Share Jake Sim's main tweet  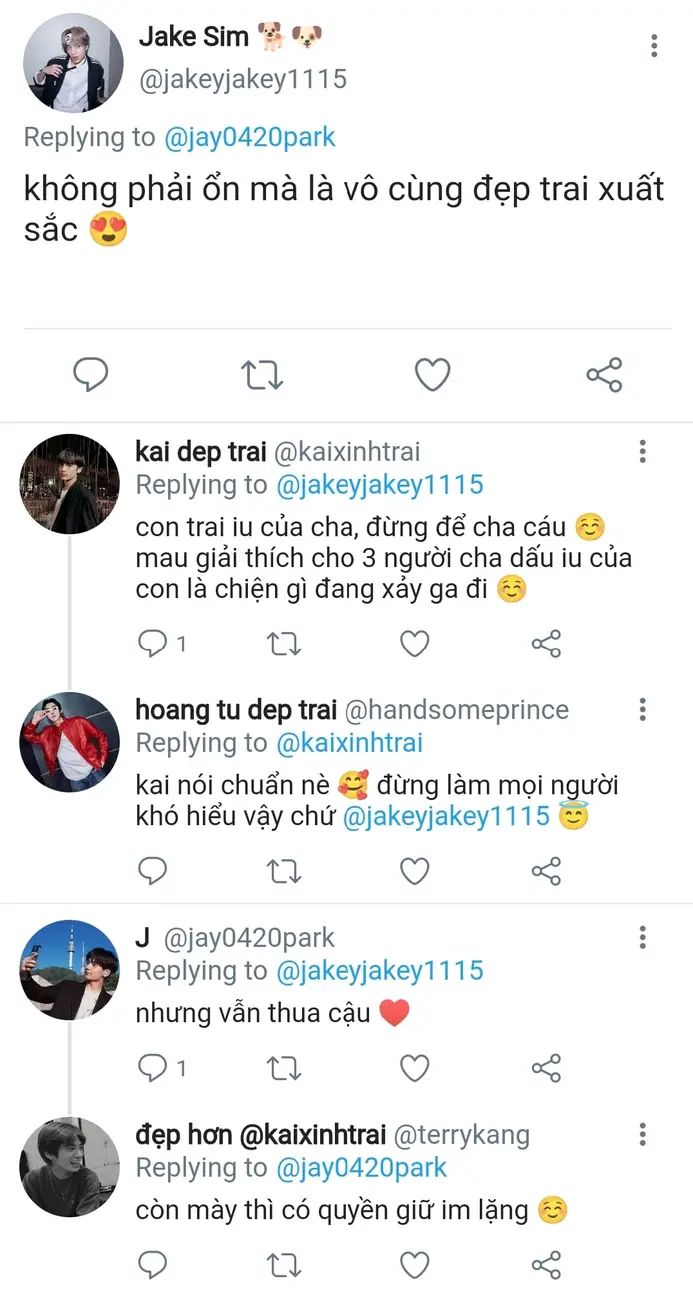(604, 375)
